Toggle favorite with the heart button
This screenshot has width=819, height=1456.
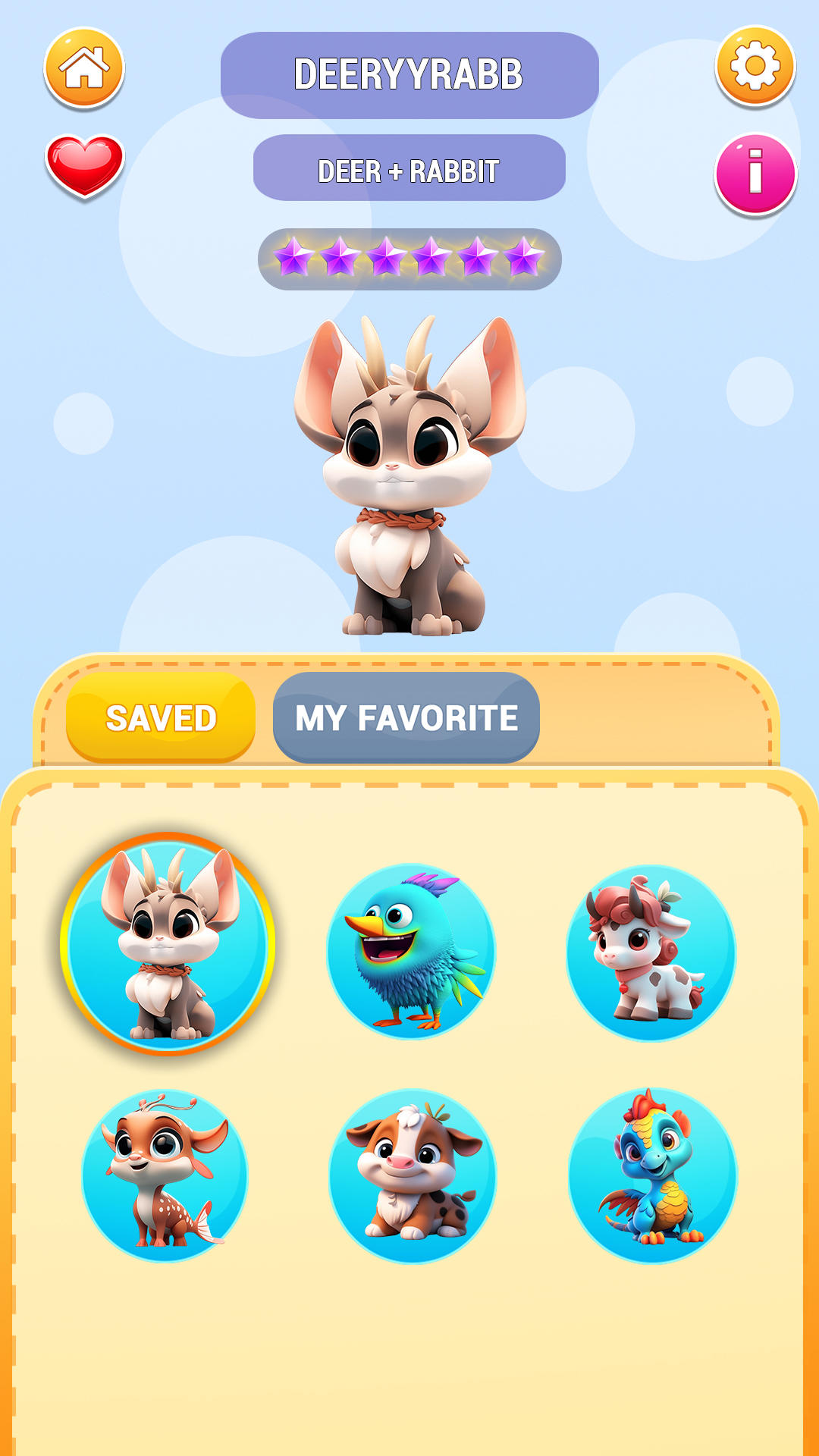[x=86, y=165]
